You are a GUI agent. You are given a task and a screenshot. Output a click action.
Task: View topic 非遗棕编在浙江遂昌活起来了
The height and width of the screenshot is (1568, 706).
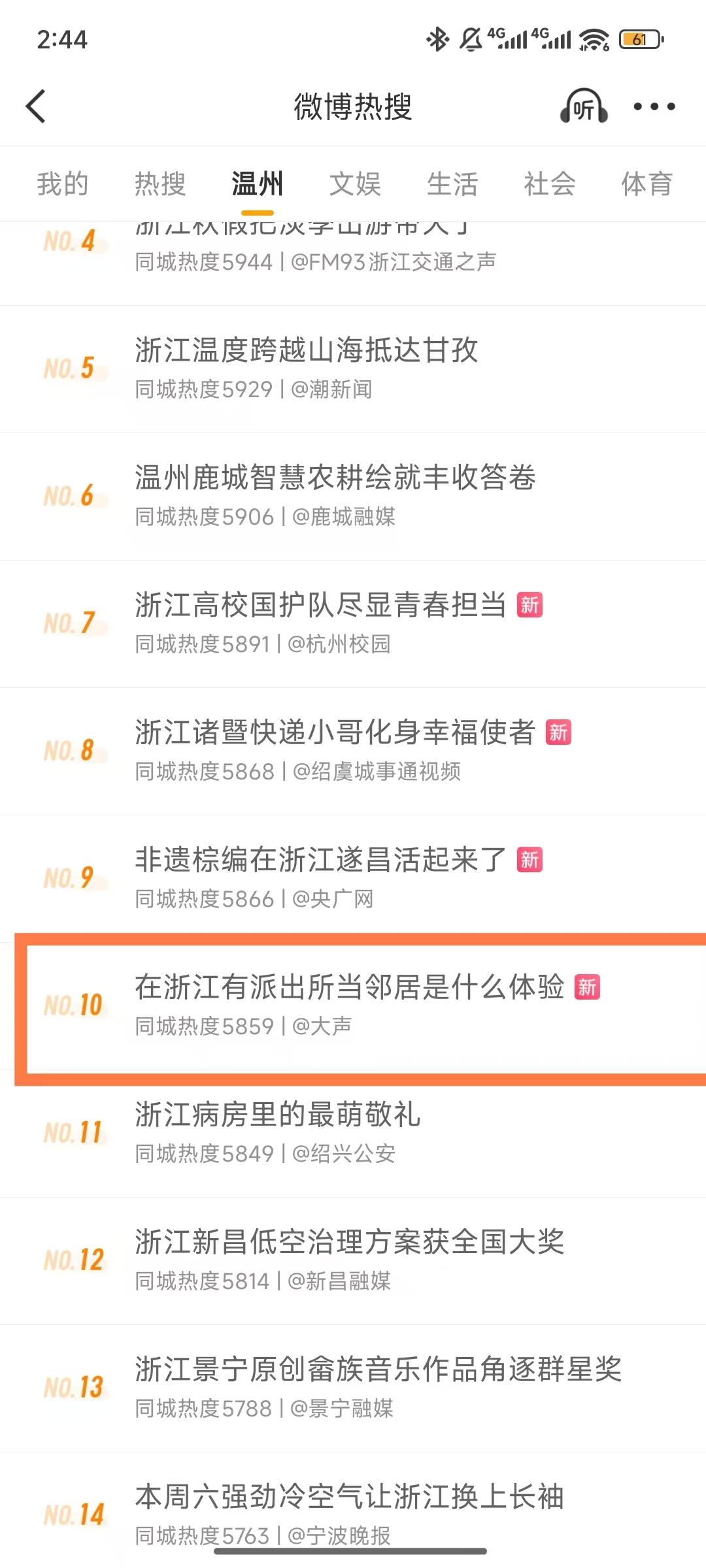(x=320, y=860)
